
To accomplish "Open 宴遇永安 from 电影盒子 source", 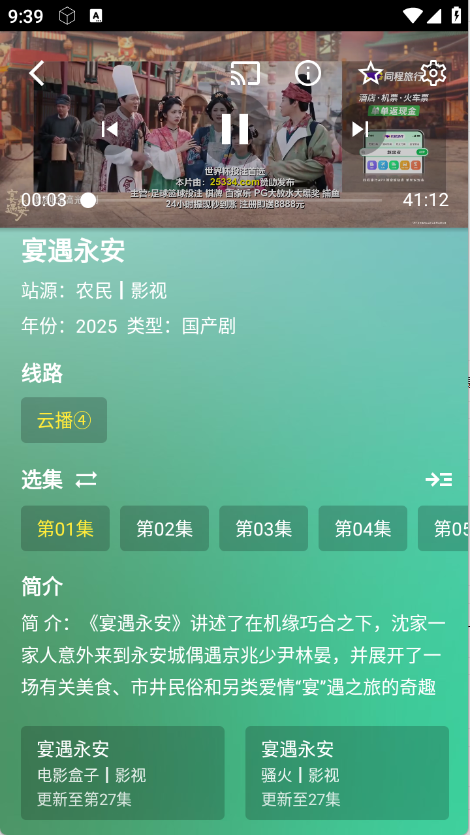I will click(x=123, y=773).
